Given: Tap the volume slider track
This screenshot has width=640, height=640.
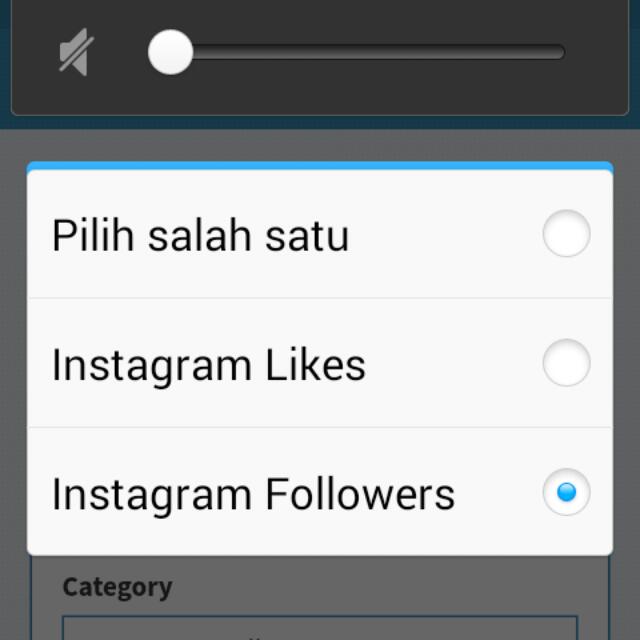Looking at the screenshot, I should click(380, 53).
